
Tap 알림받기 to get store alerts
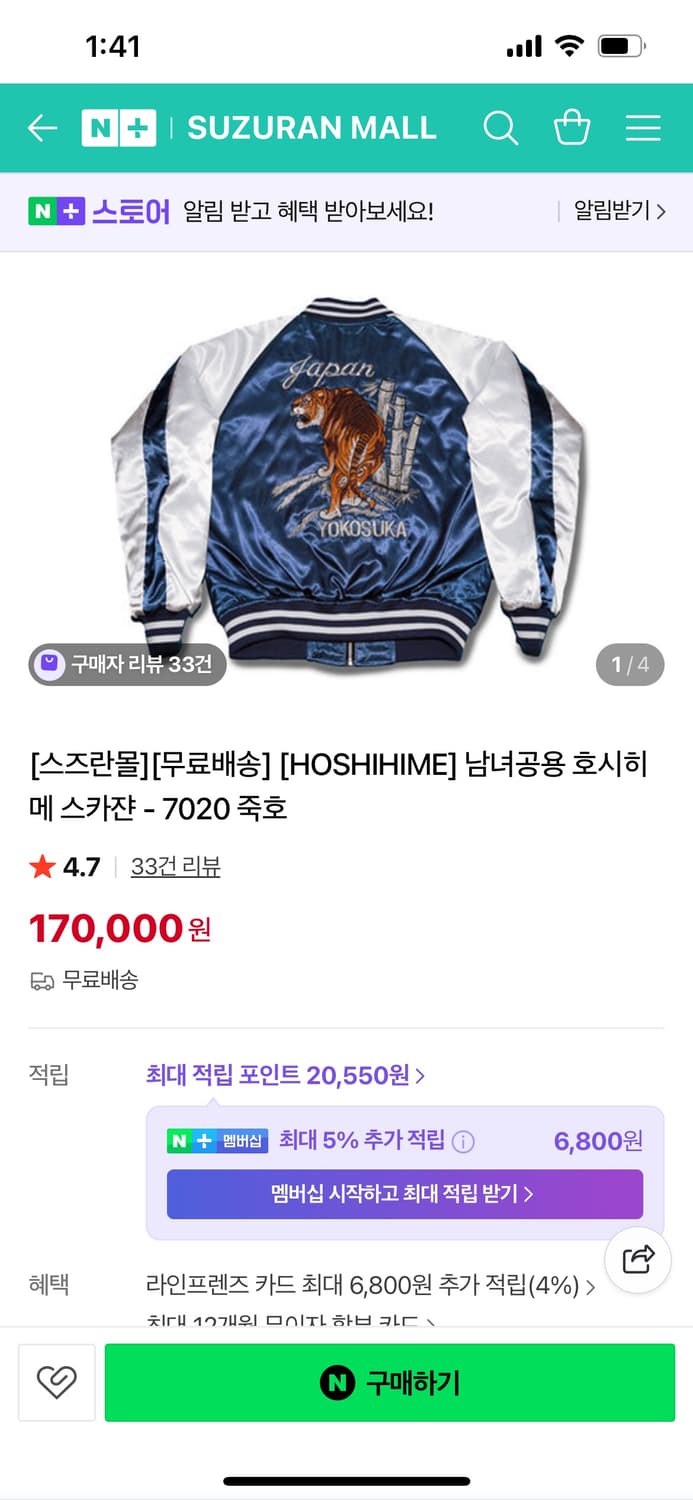(x=618, y=211)
